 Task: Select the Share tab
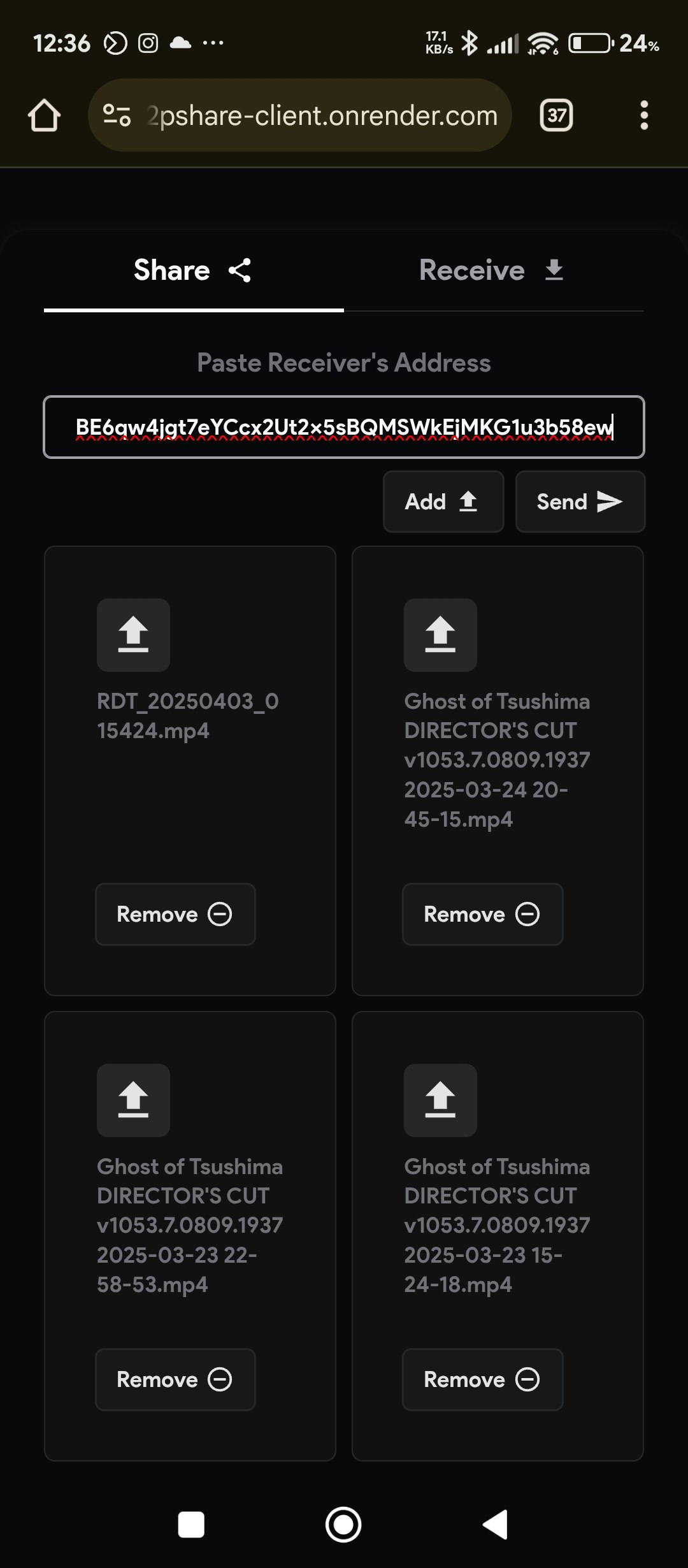click(192, 270)
